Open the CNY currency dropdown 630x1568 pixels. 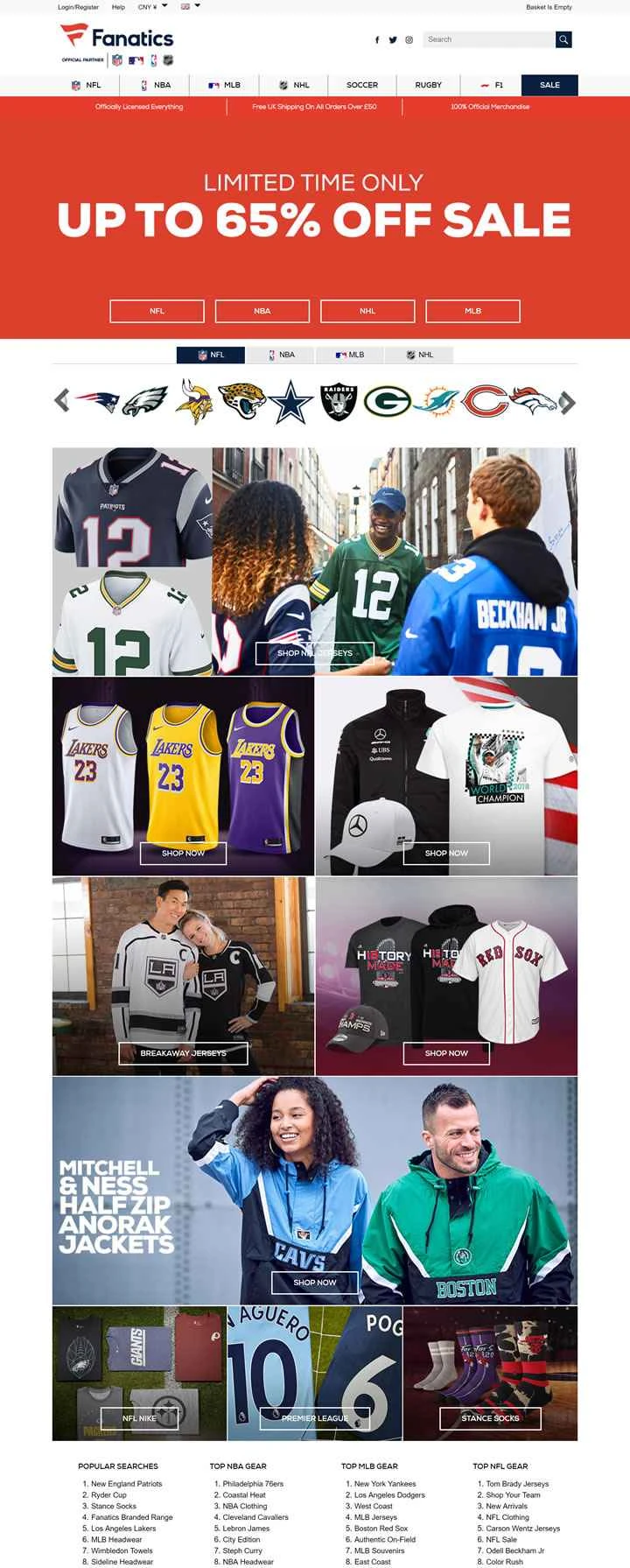click(147, 6)
